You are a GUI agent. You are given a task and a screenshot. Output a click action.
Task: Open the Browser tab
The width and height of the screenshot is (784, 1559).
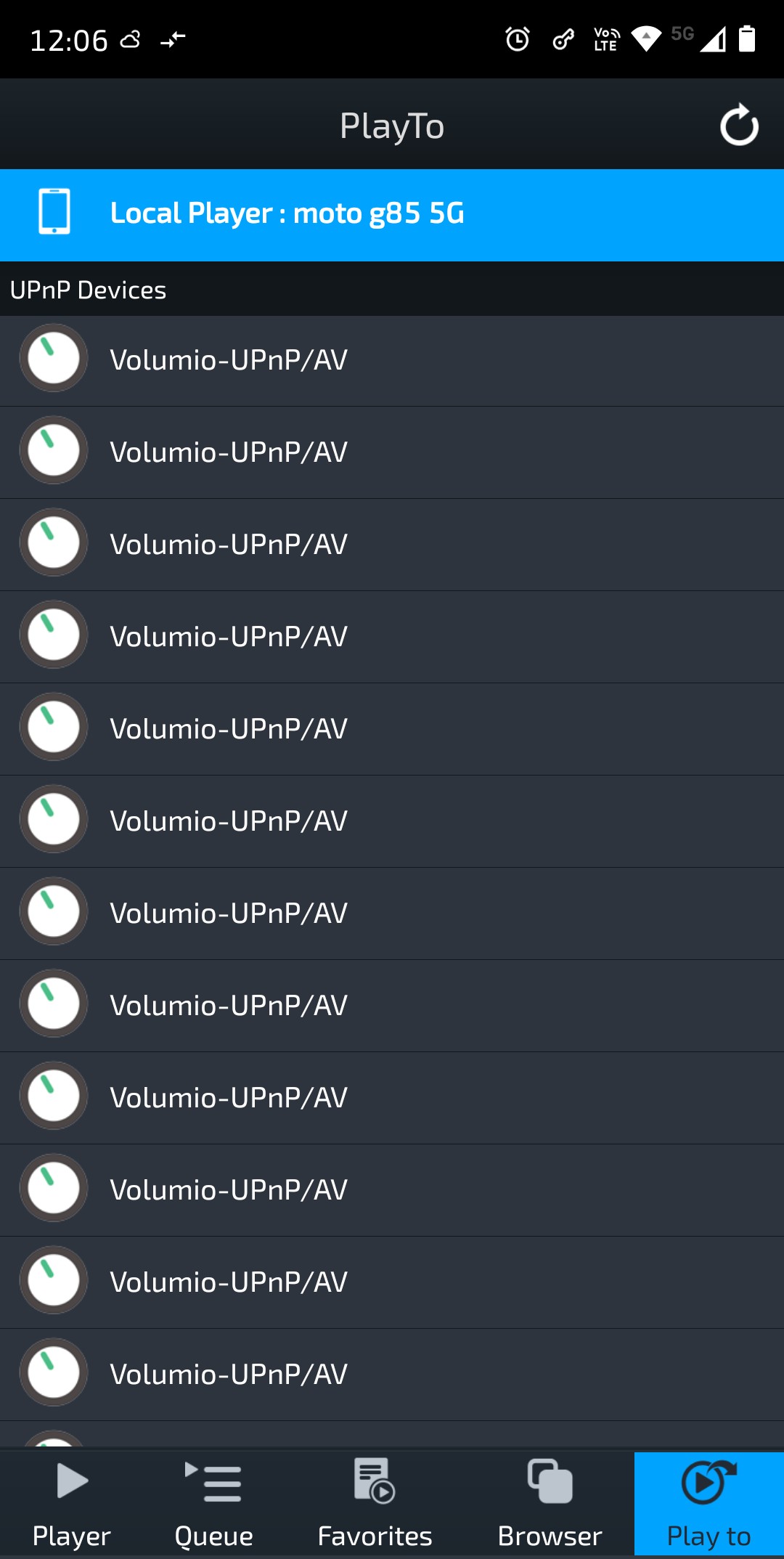550,1504
